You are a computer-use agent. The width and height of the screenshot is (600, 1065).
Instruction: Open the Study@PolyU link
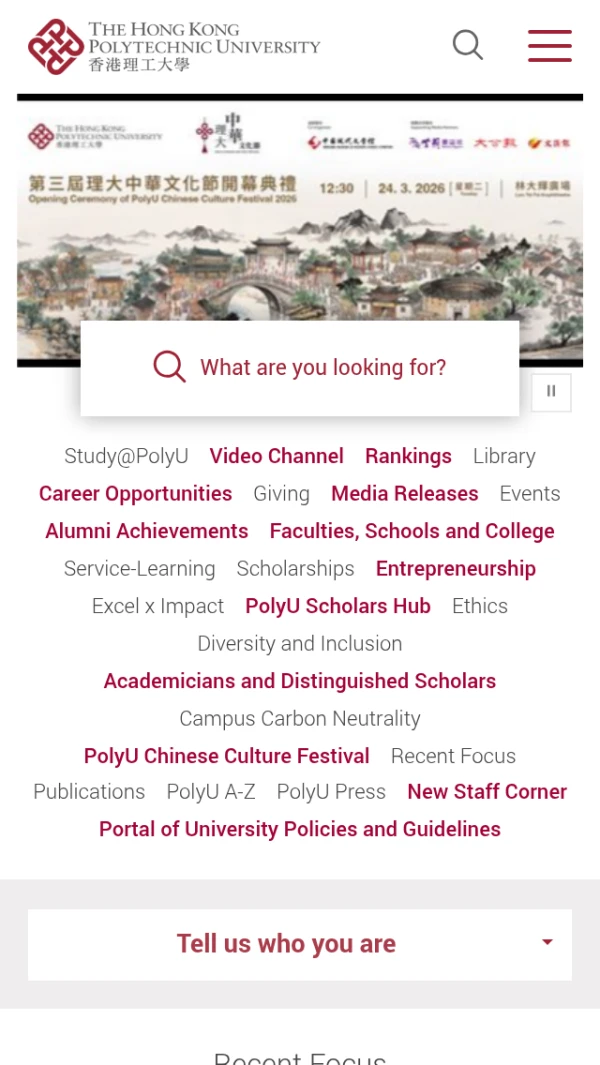[x=126, y=456]
